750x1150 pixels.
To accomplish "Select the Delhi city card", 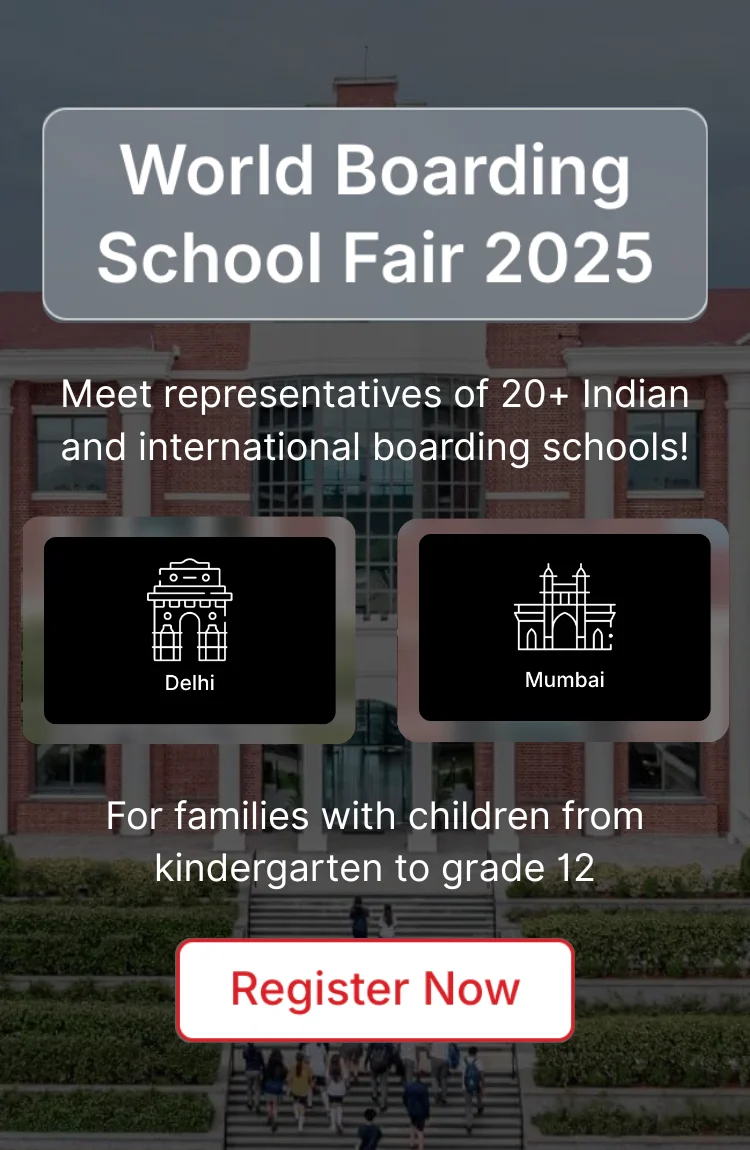I will point(189,630).
